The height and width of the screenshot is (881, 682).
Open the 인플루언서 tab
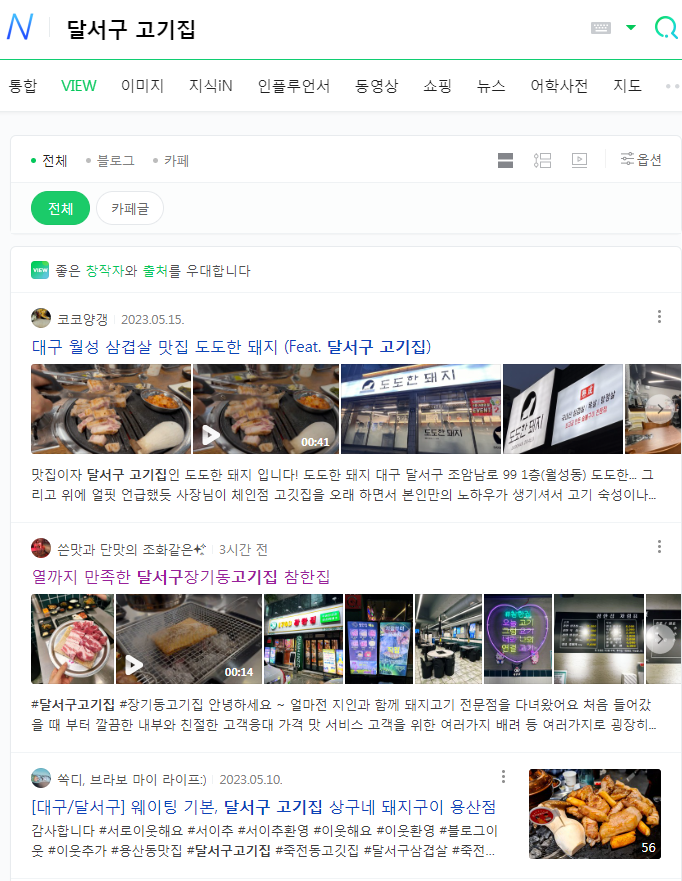click(x=293, y=86)
